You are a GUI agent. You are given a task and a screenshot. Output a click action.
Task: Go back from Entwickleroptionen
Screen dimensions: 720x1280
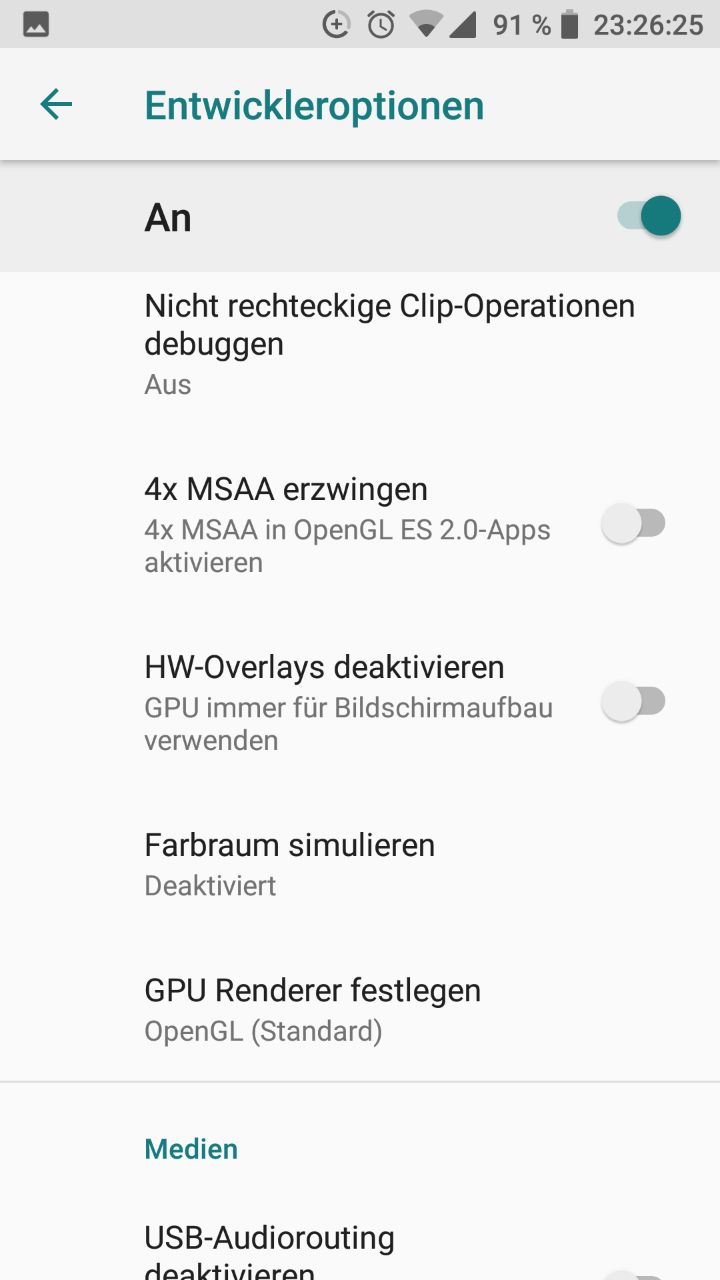click(56, 104)
